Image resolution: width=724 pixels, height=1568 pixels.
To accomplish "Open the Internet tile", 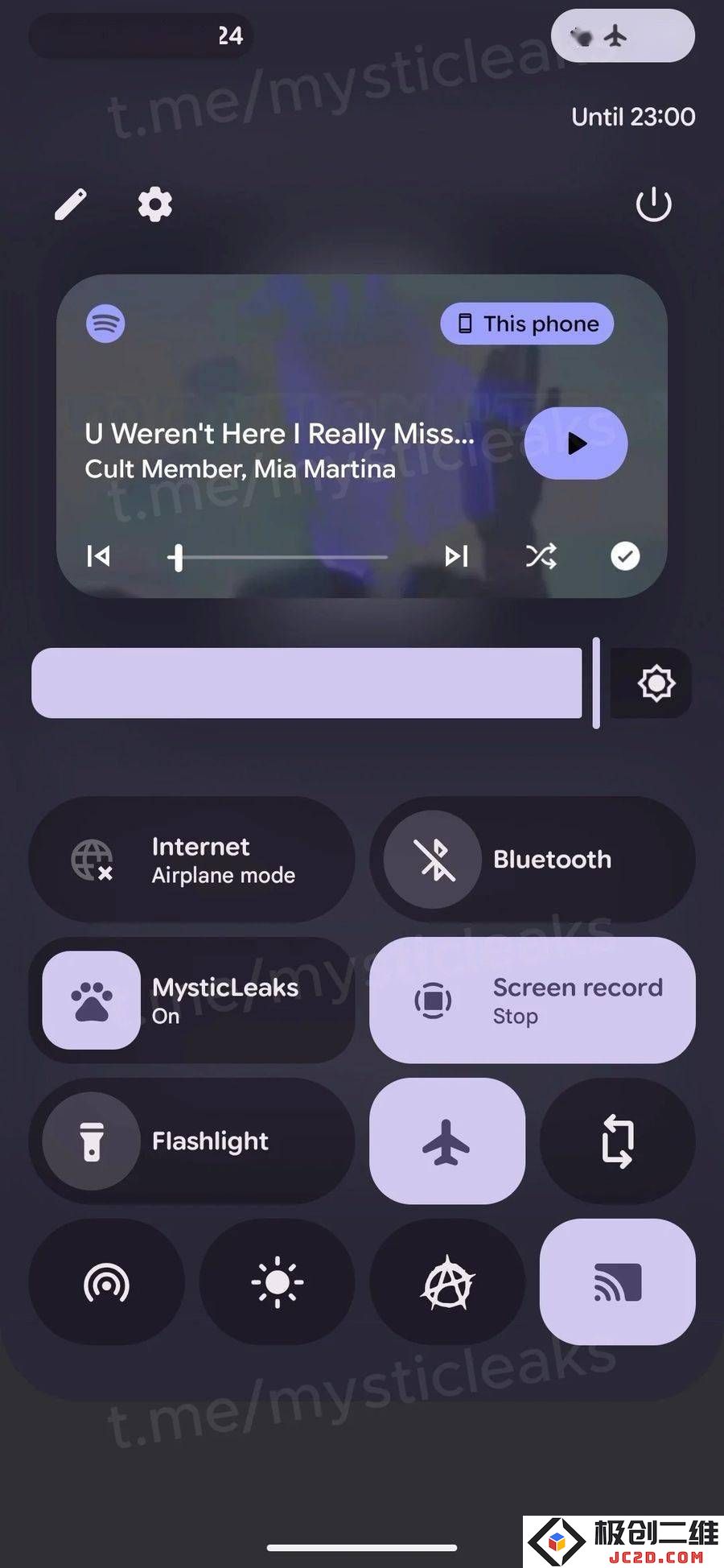I will (x=191, y=860).
